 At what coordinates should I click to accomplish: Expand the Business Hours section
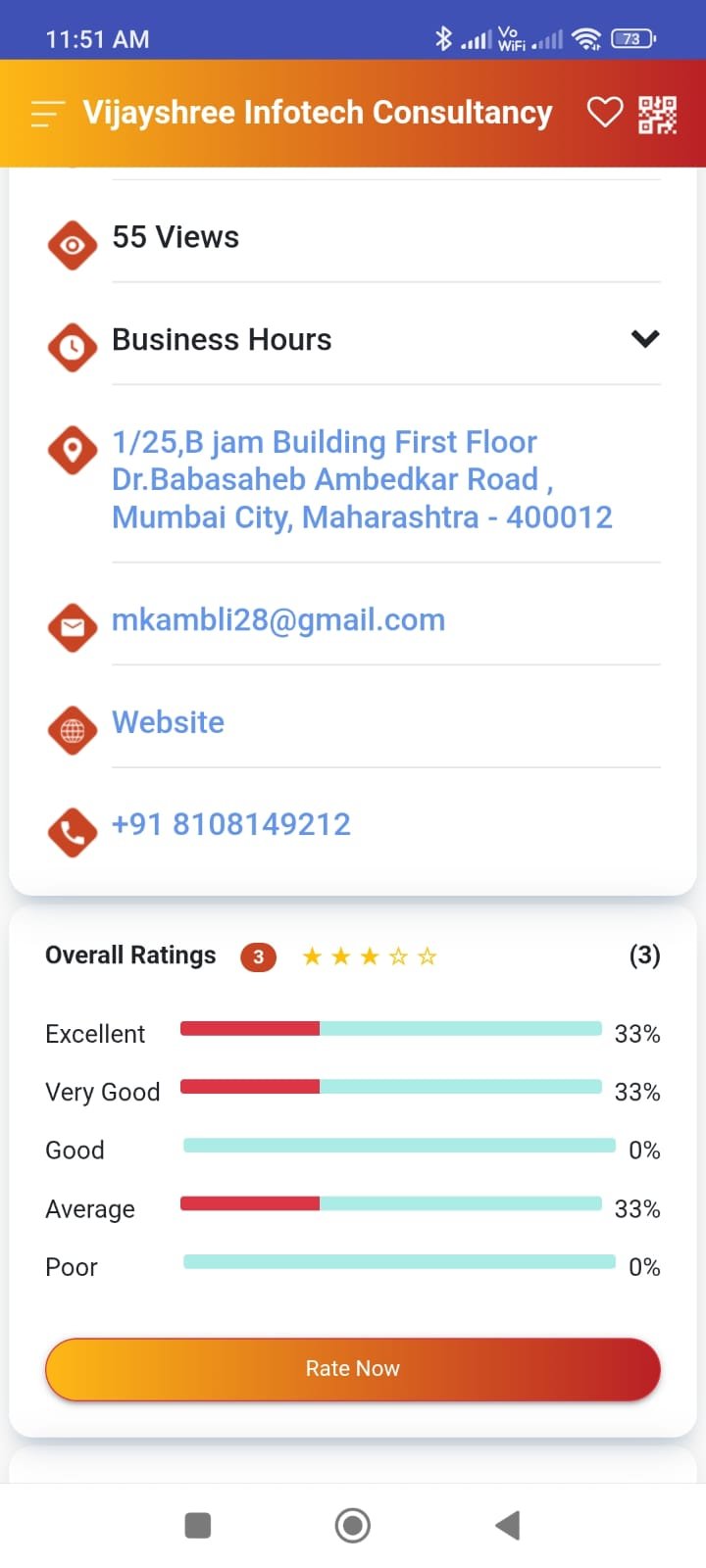pyautogui.click(x=644, y=339)
